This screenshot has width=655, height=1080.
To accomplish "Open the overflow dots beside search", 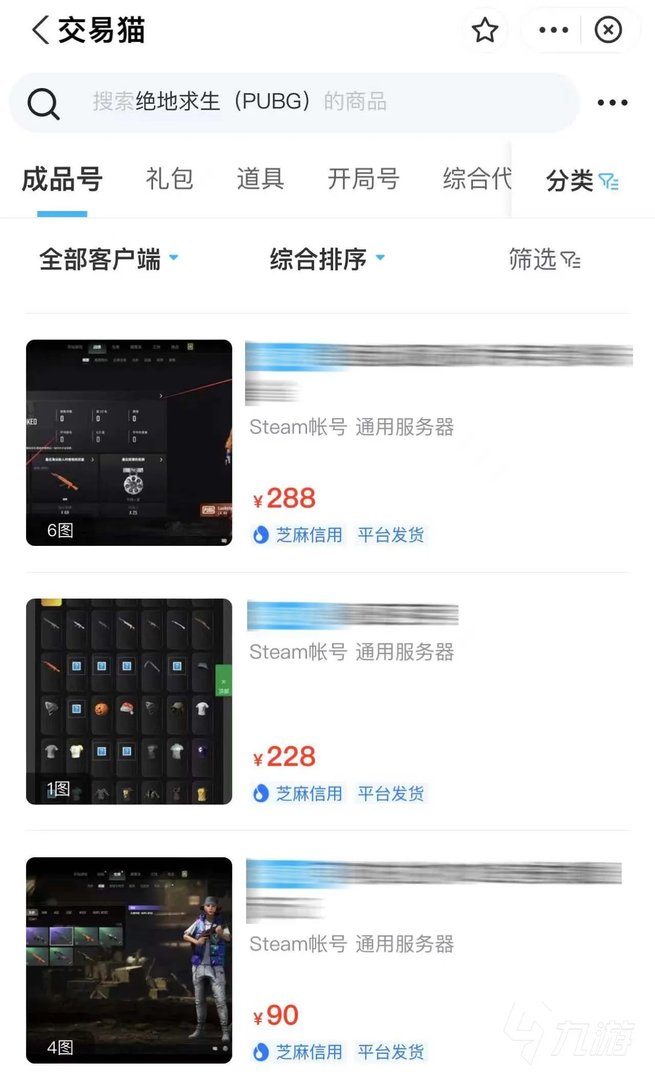I will coord(612,102).
